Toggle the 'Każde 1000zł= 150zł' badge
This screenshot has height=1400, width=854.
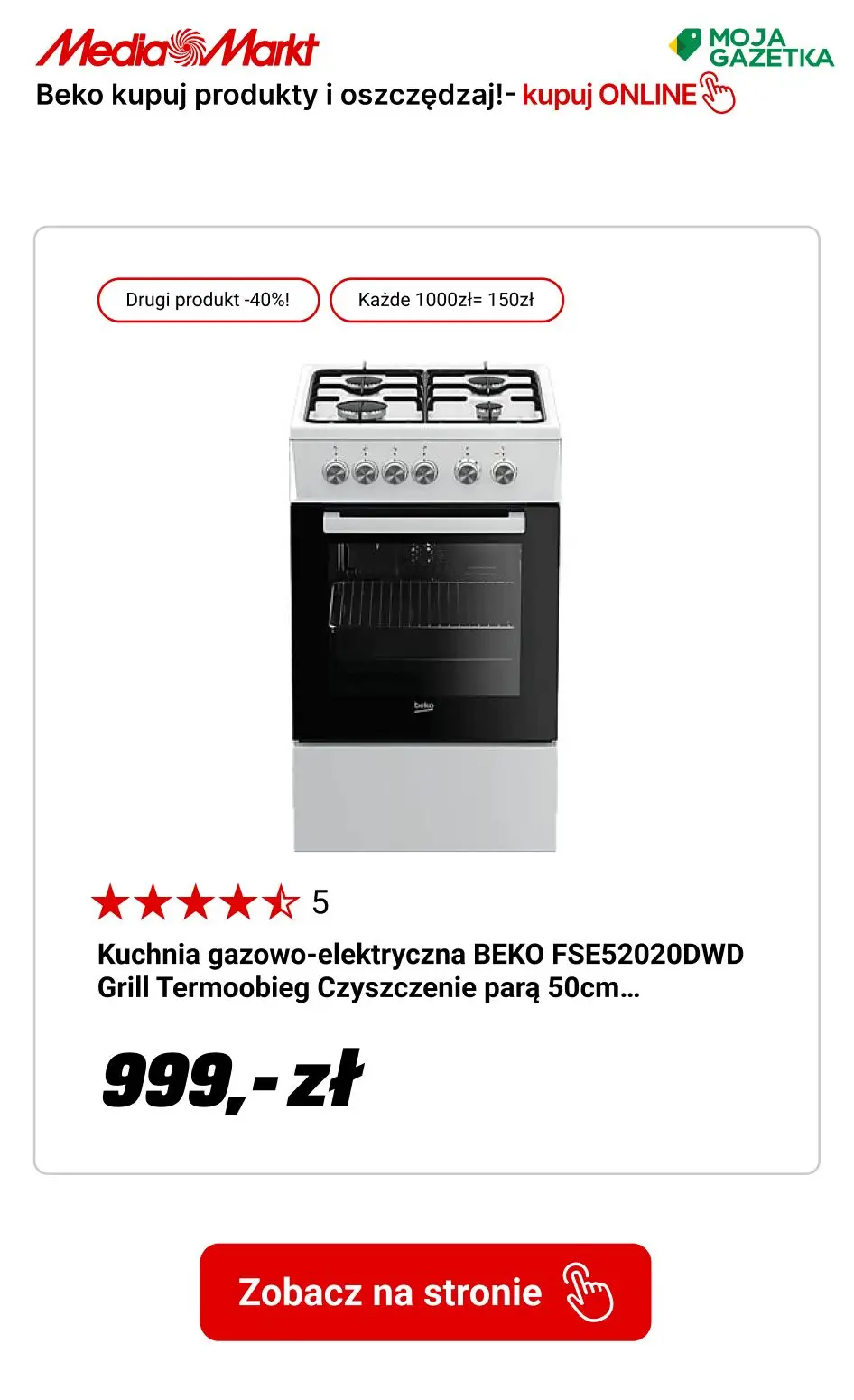448,299
